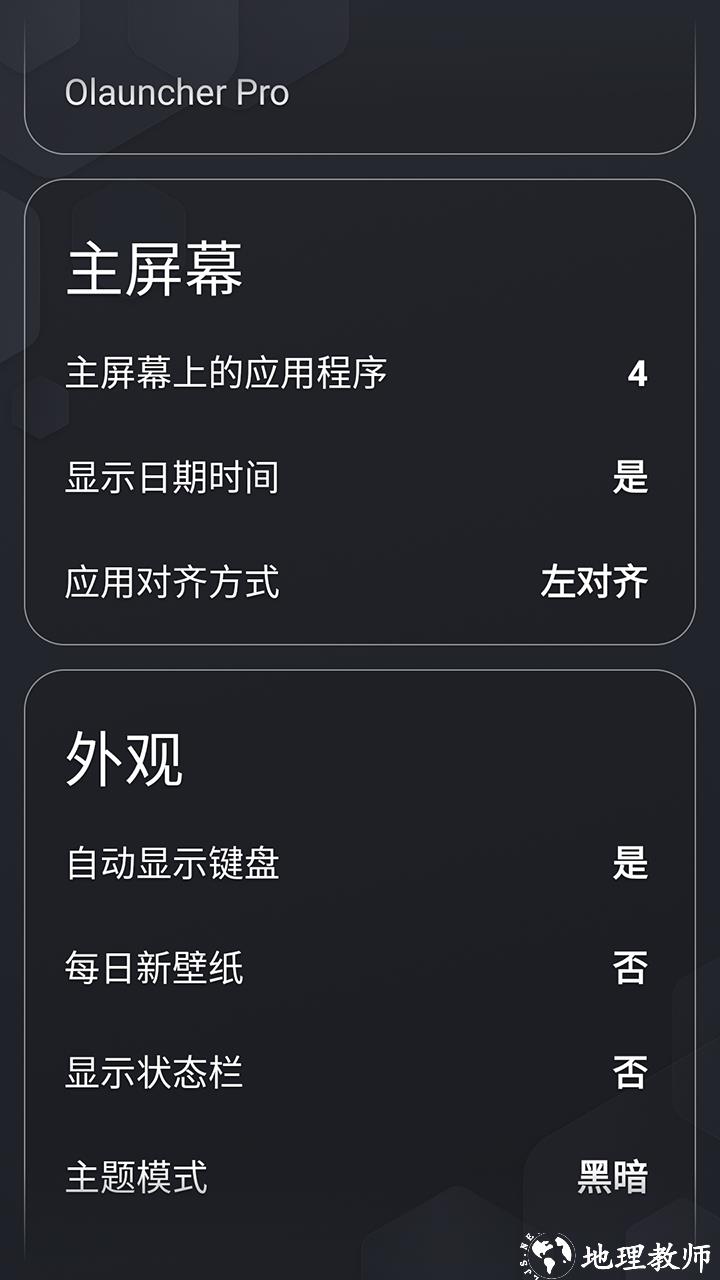The image size is (720, 1280).
Task: Toggle 显示状态栏 setting
Action: tap(630, 1073)
